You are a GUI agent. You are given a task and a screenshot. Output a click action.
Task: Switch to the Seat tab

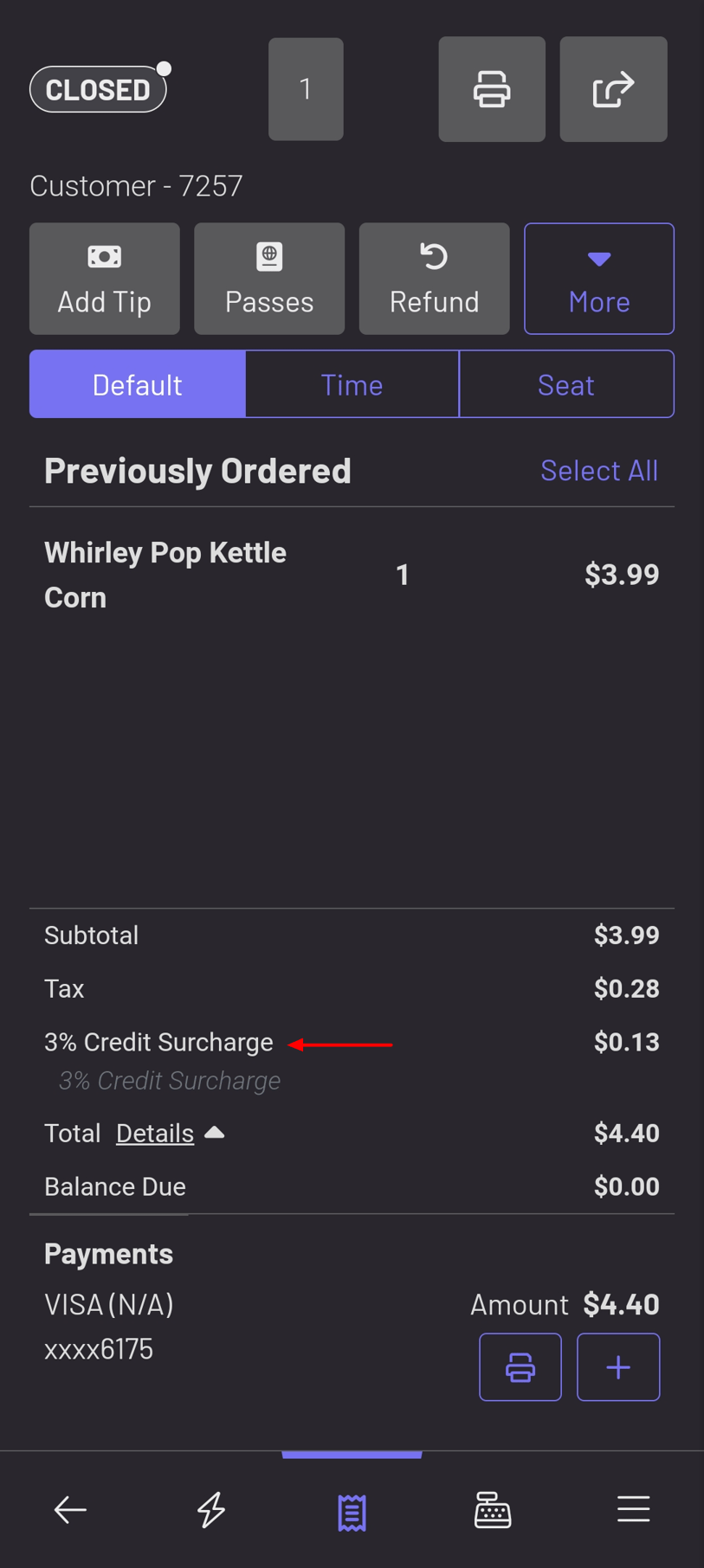(566, 383)
